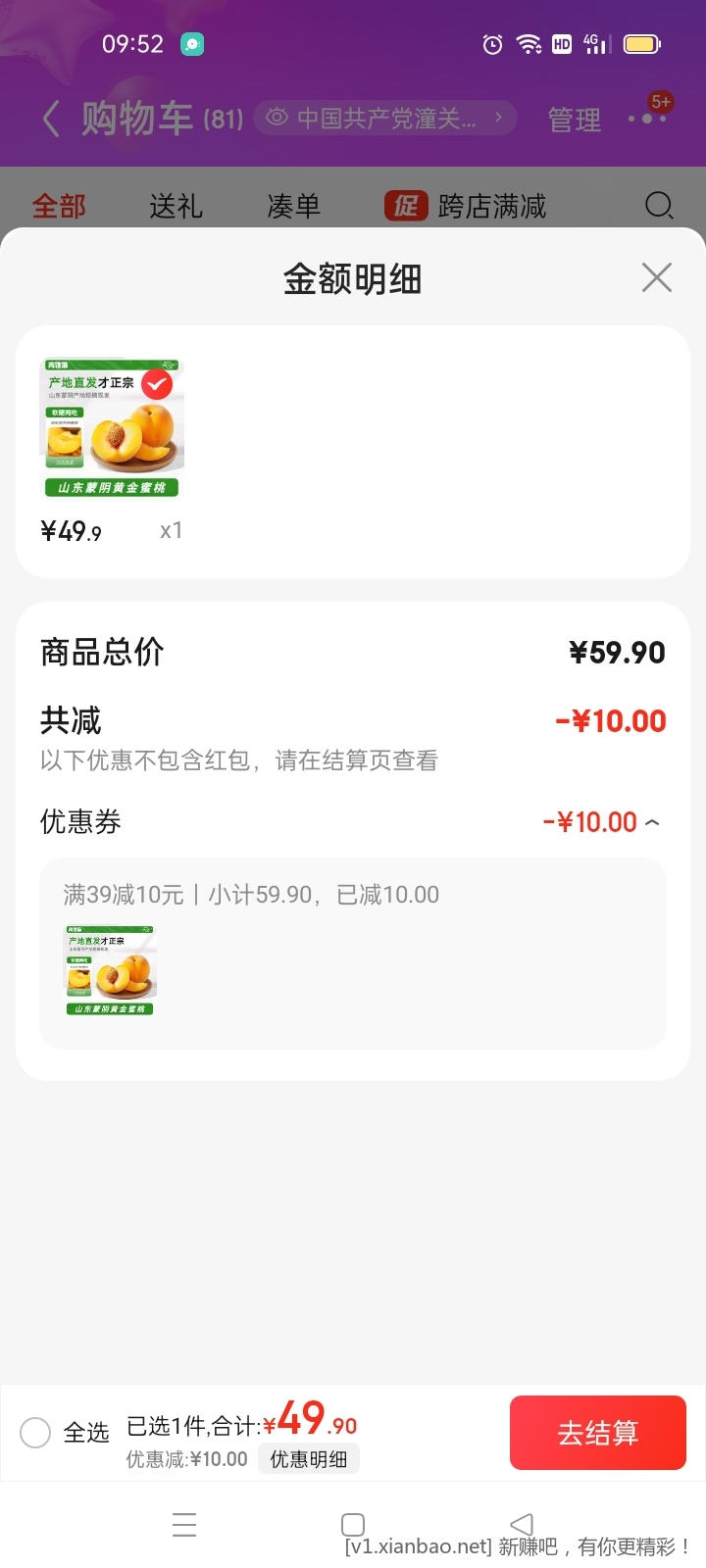
Task: Tap the system home button
Action: tap(353, 1525)
